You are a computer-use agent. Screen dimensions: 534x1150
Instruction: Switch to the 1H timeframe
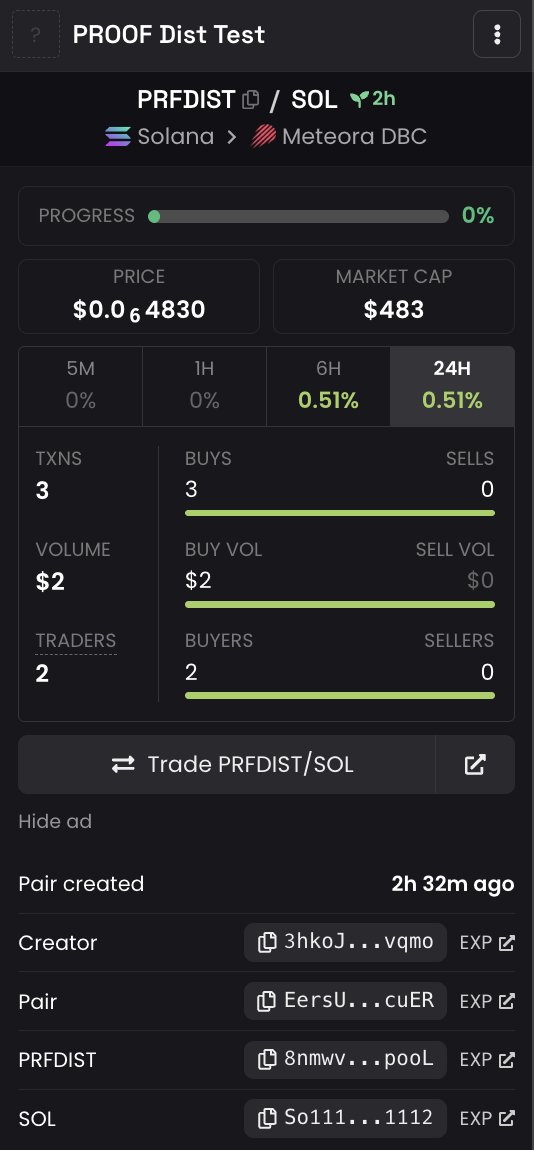[x=205, y=387]
